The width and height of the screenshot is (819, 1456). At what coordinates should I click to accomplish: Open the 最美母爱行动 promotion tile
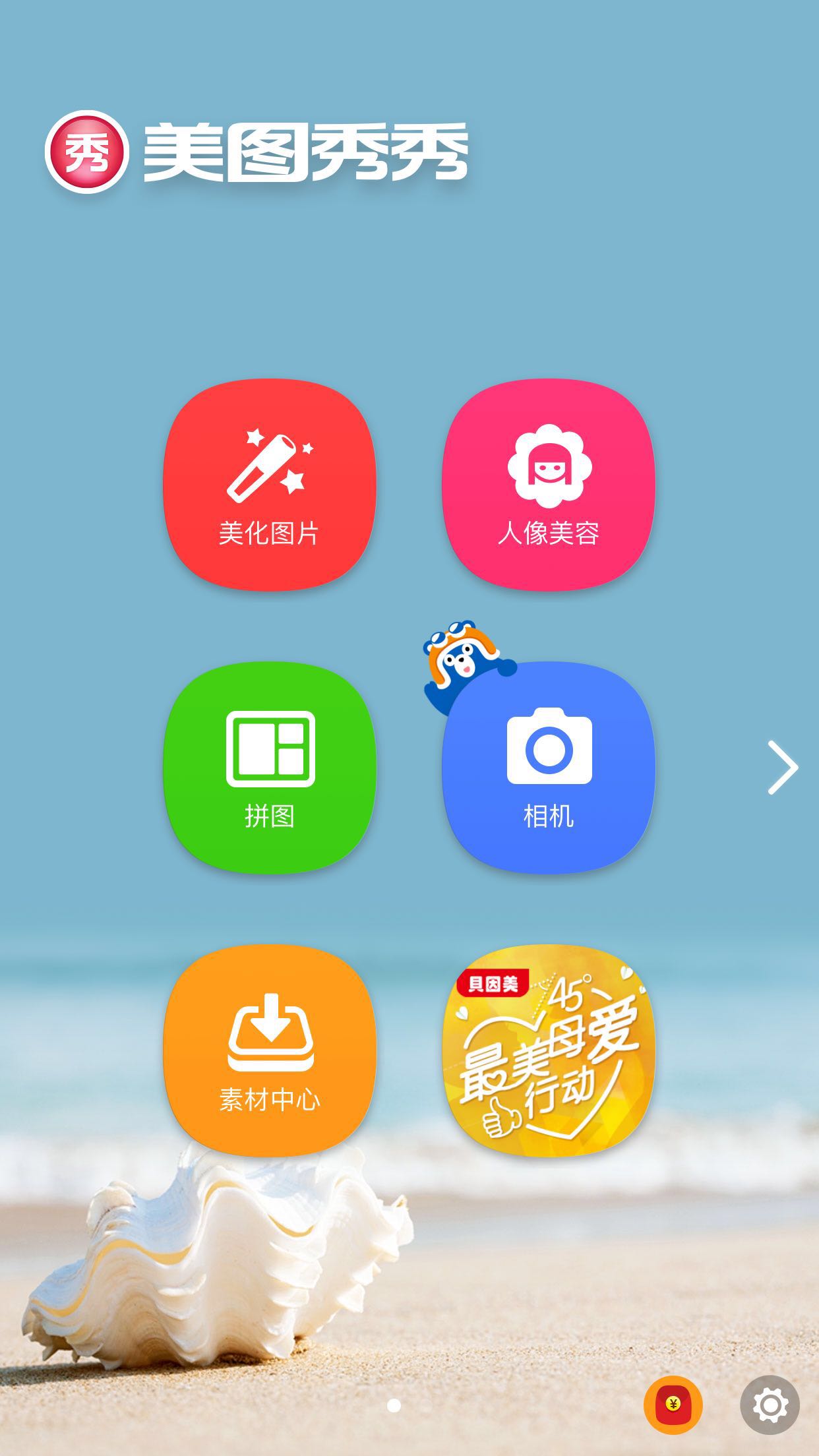[549, 1050]
